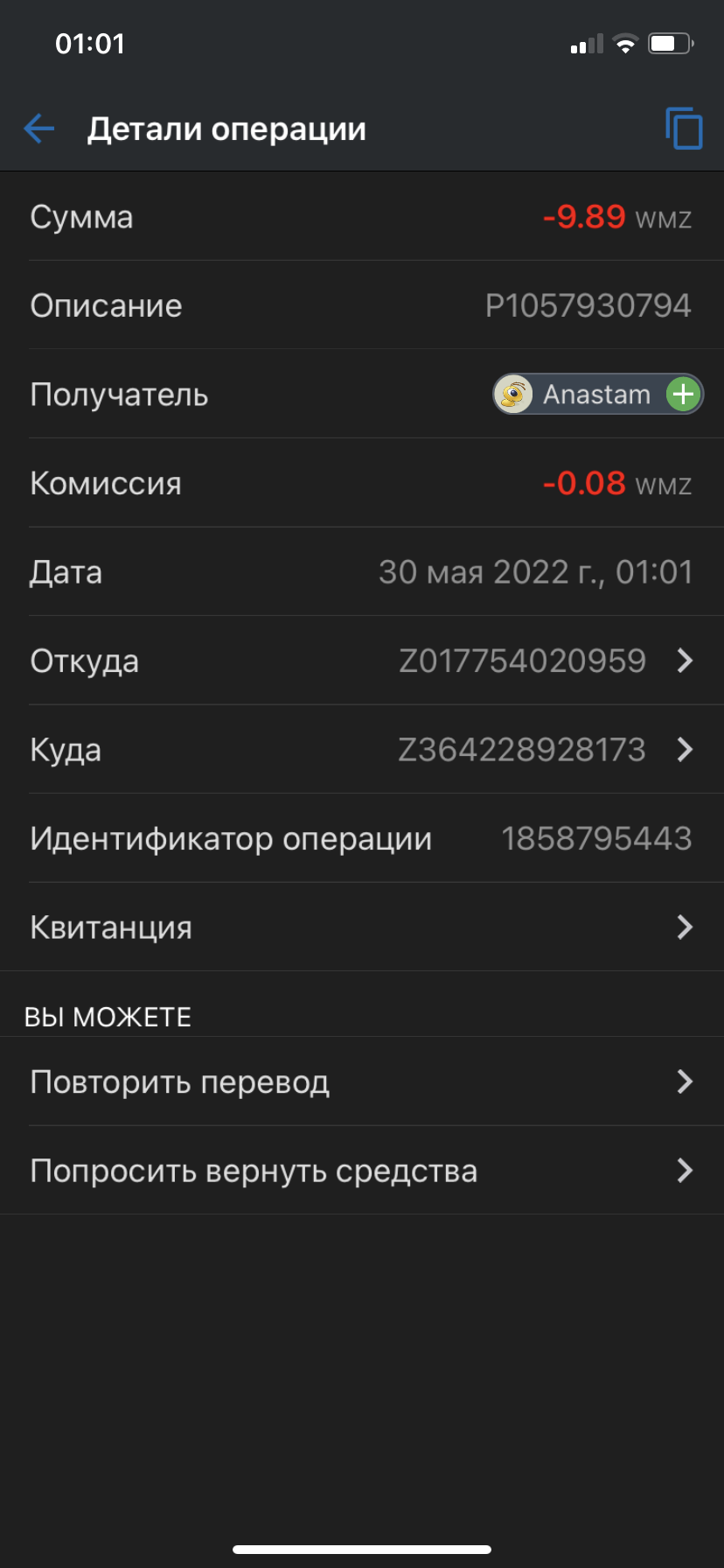Choose Попросить вернуть средства
The height and width of the screenshot is (1568, 724).
click(x=362, y=1171)
